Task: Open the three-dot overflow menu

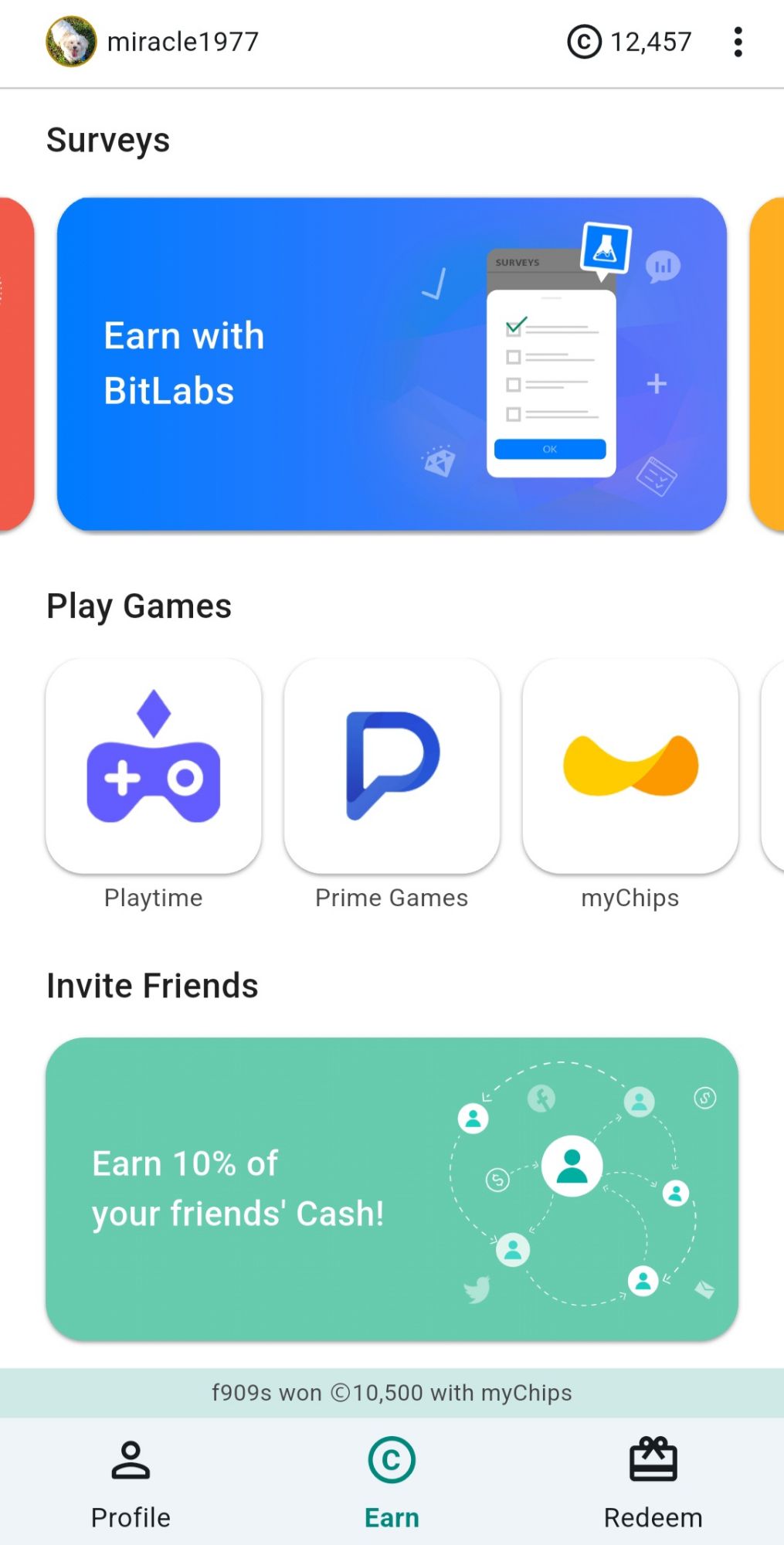Action: tap(738, 42)
